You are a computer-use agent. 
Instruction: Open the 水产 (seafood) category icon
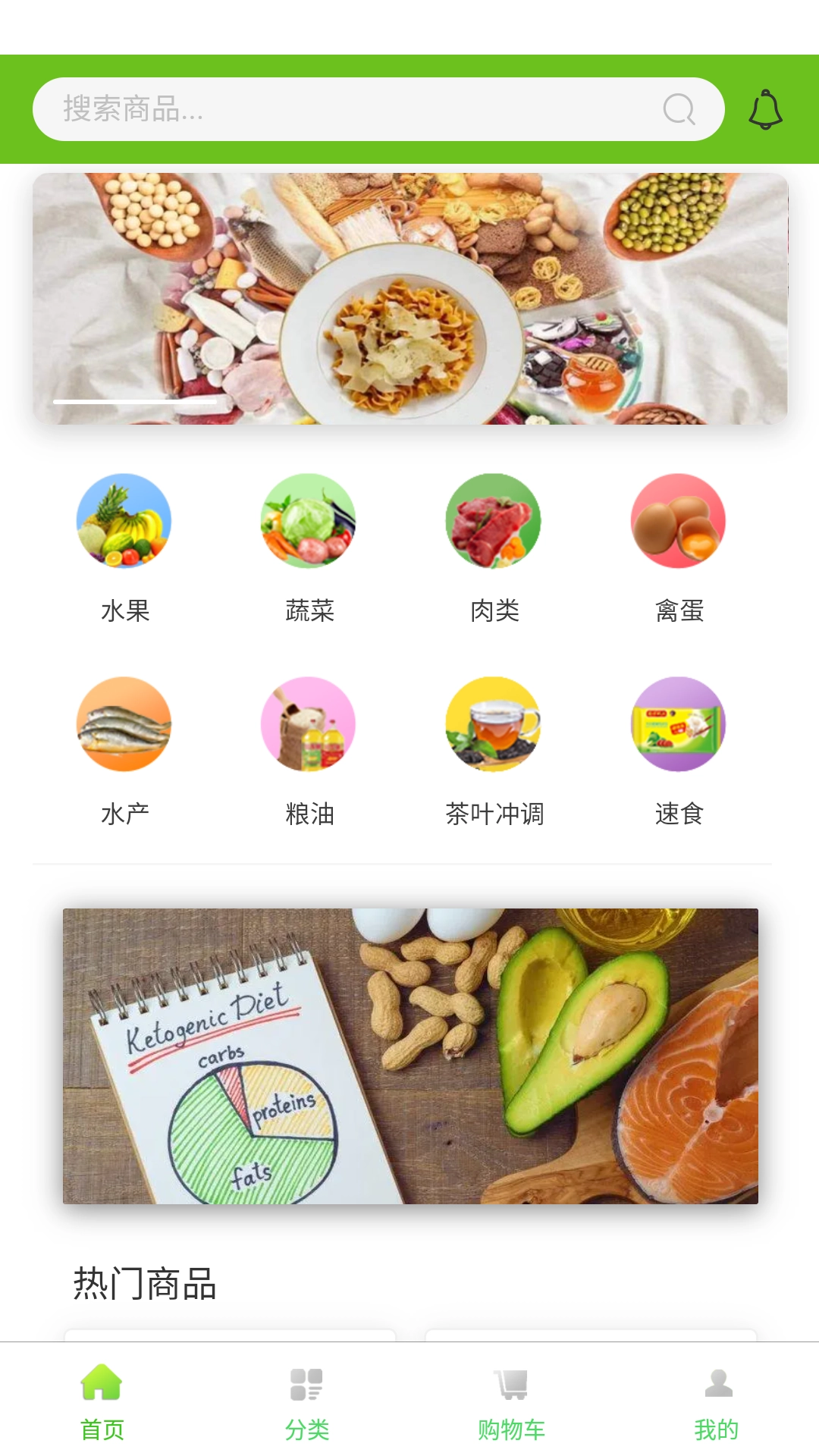pyautogui.click(x=124, y=724)
